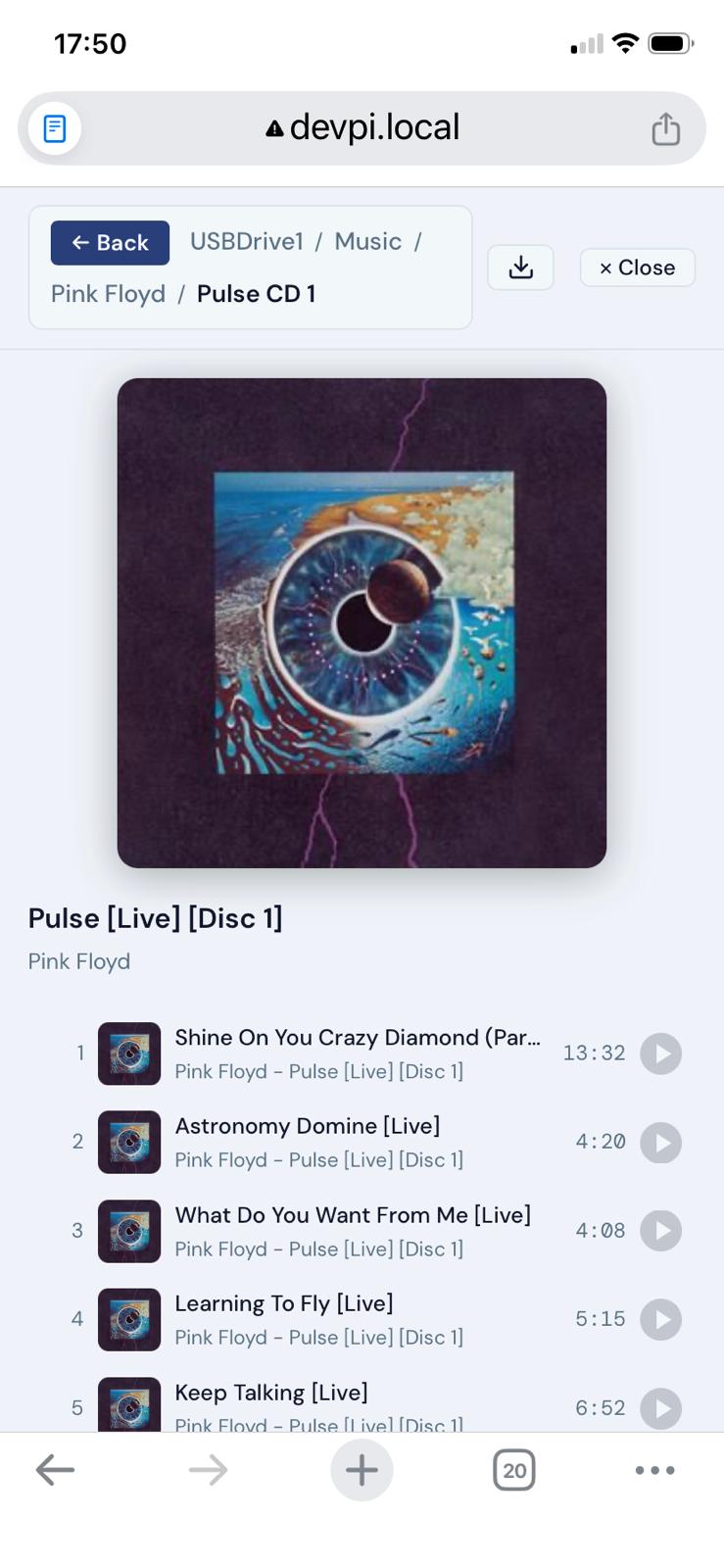Viewport: 724px width, 1568px height.
Task: Navigate back with the browser back arrow
Action: 56,1469
